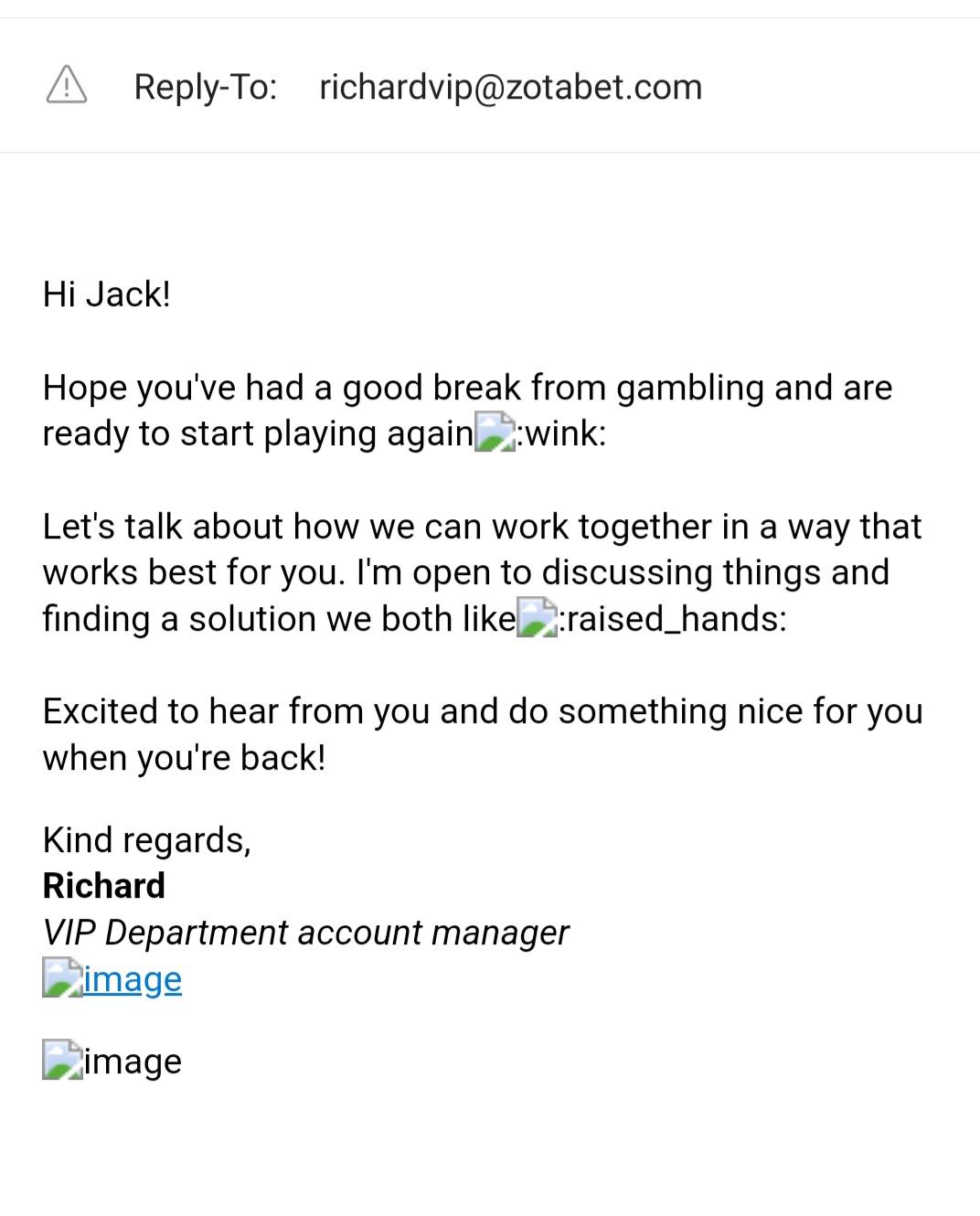Open the underlined image link in signature
The image size is (980, 1216).
[130, 979]
